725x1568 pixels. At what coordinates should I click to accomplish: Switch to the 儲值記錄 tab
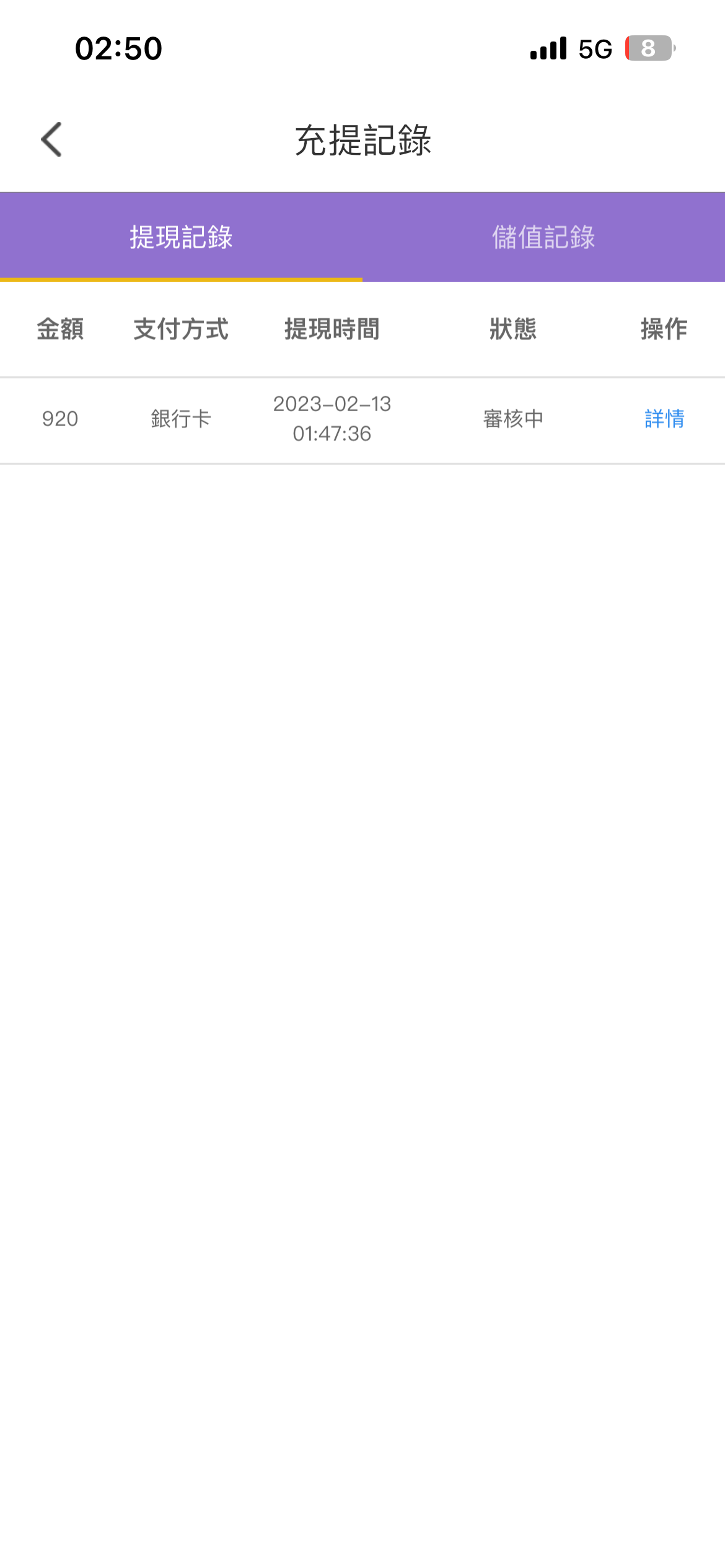coord(543,237)
